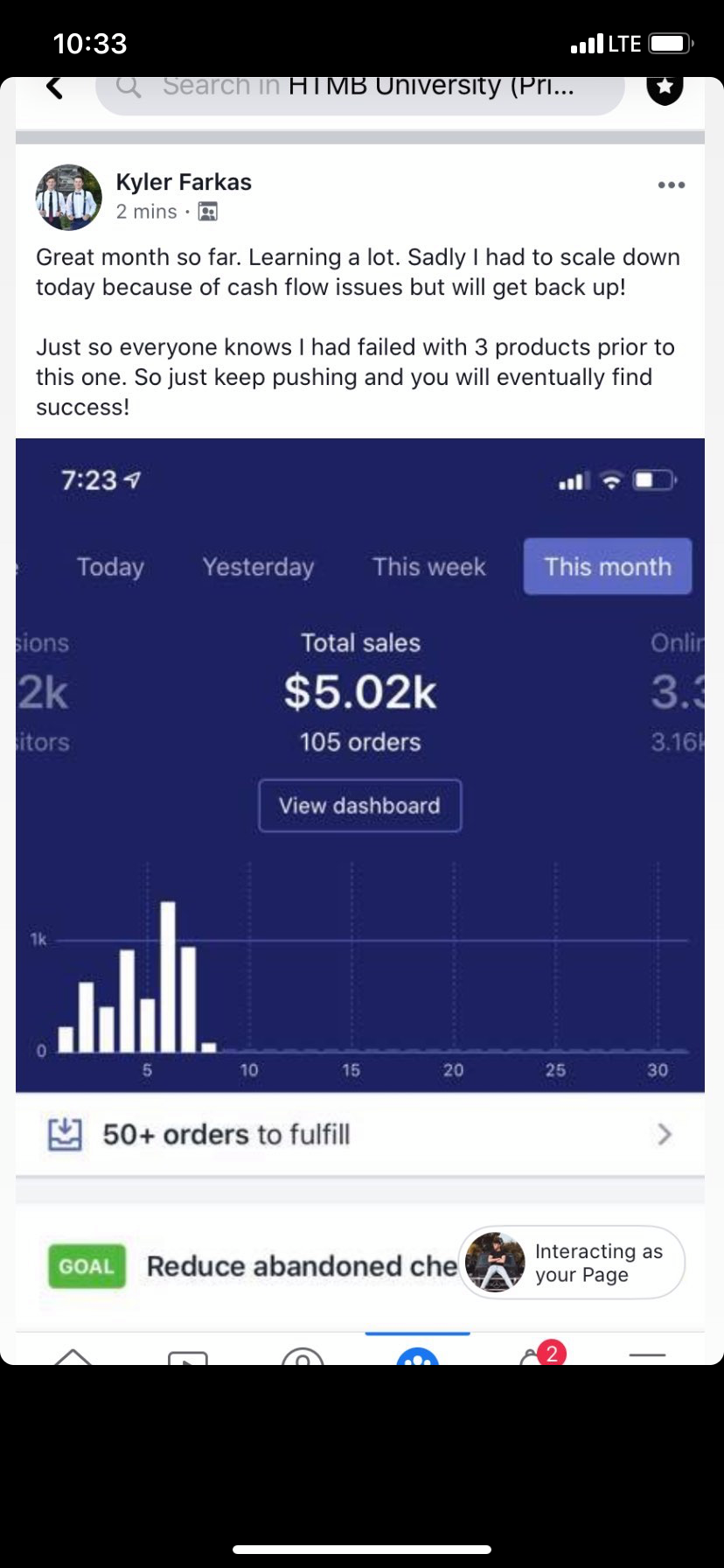Screen dimensions: 724x1568
Task: Open the shield star badge icon
Action: pyautogui.click(x=665, y=87)
